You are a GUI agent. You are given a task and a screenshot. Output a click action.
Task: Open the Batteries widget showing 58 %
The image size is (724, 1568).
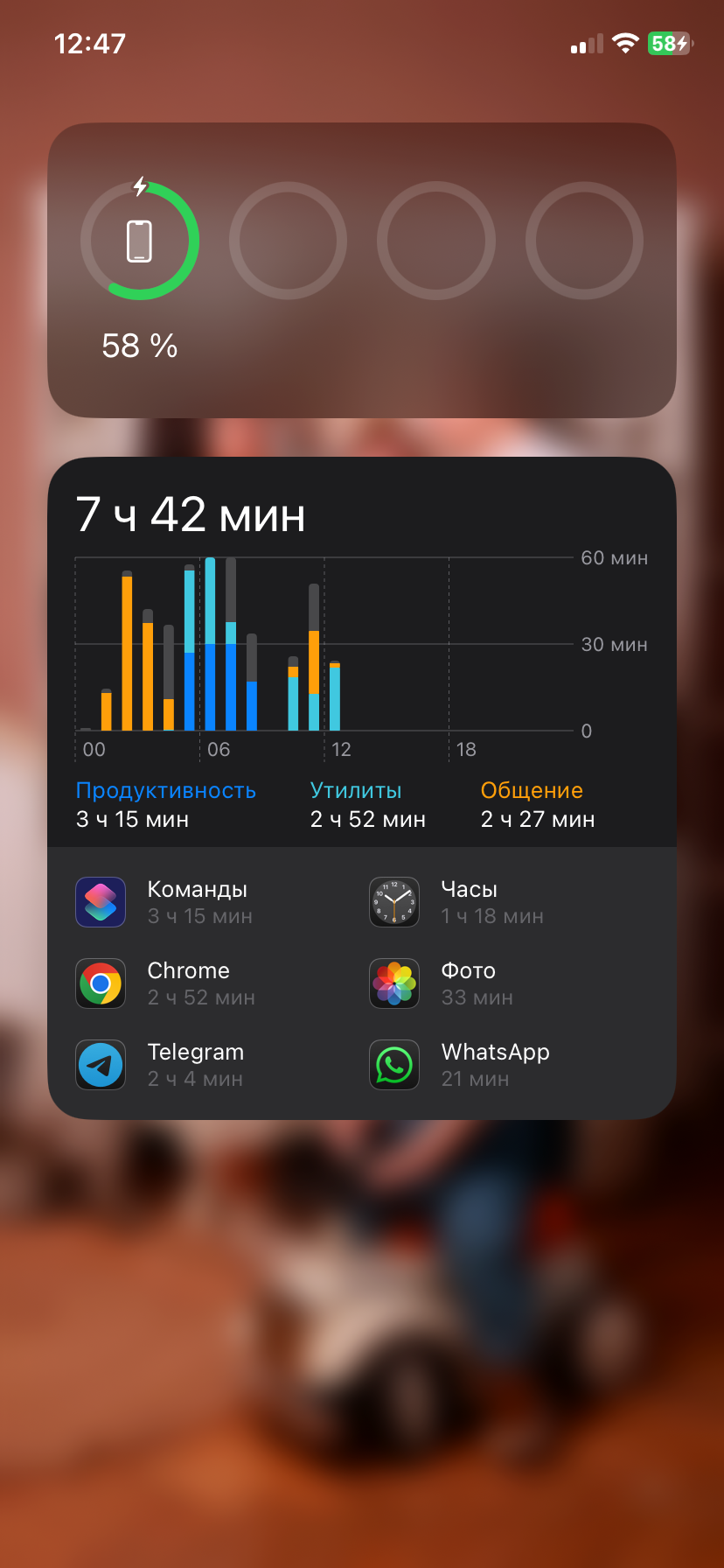tap(362, 270)
